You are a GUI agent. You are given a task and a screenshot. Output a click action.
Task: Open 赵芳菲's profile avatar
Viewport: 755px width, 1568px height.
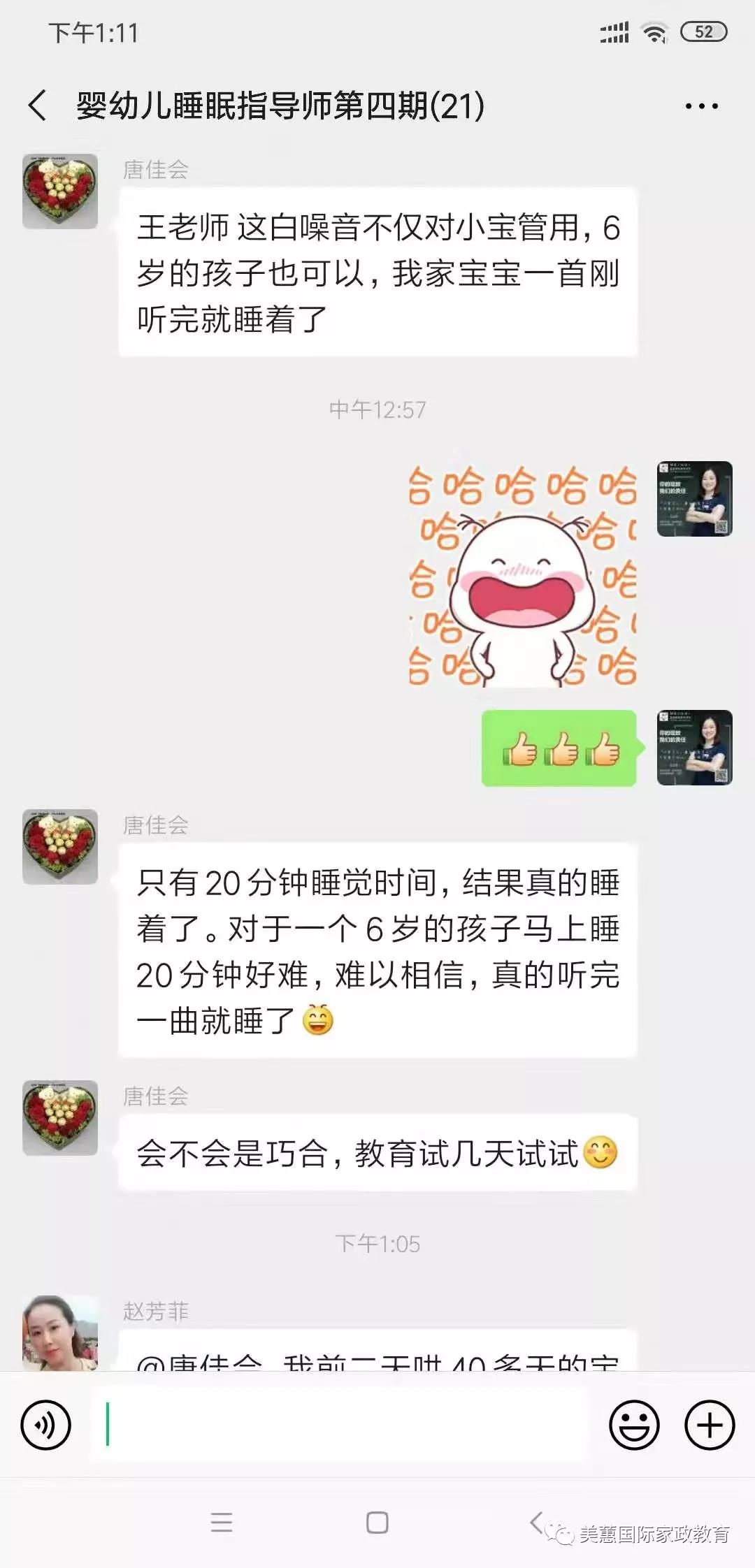point(60,1332)
